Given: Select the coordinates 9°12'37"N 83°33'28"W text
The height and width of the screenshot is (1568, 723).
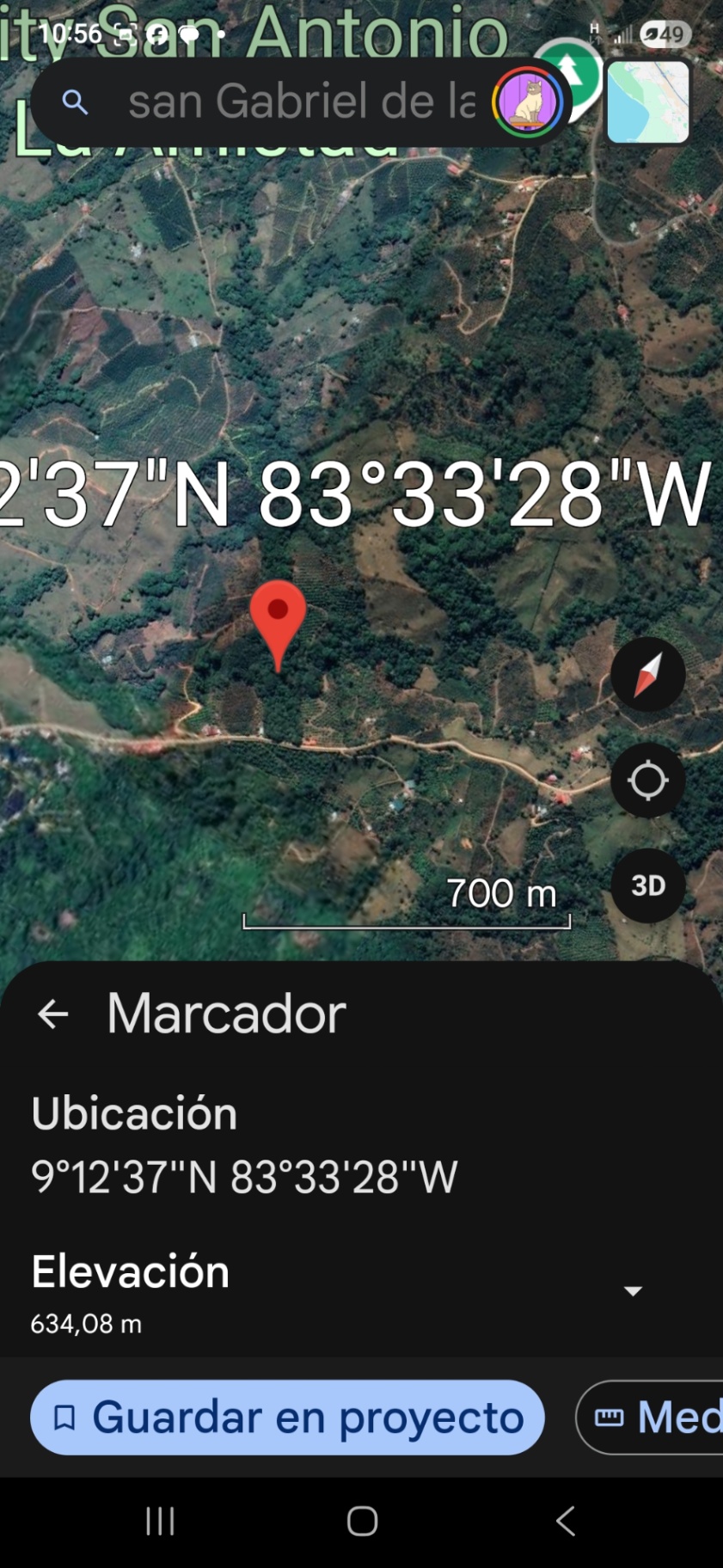Looking at the screenshot, I should [x=243, y=1175].
